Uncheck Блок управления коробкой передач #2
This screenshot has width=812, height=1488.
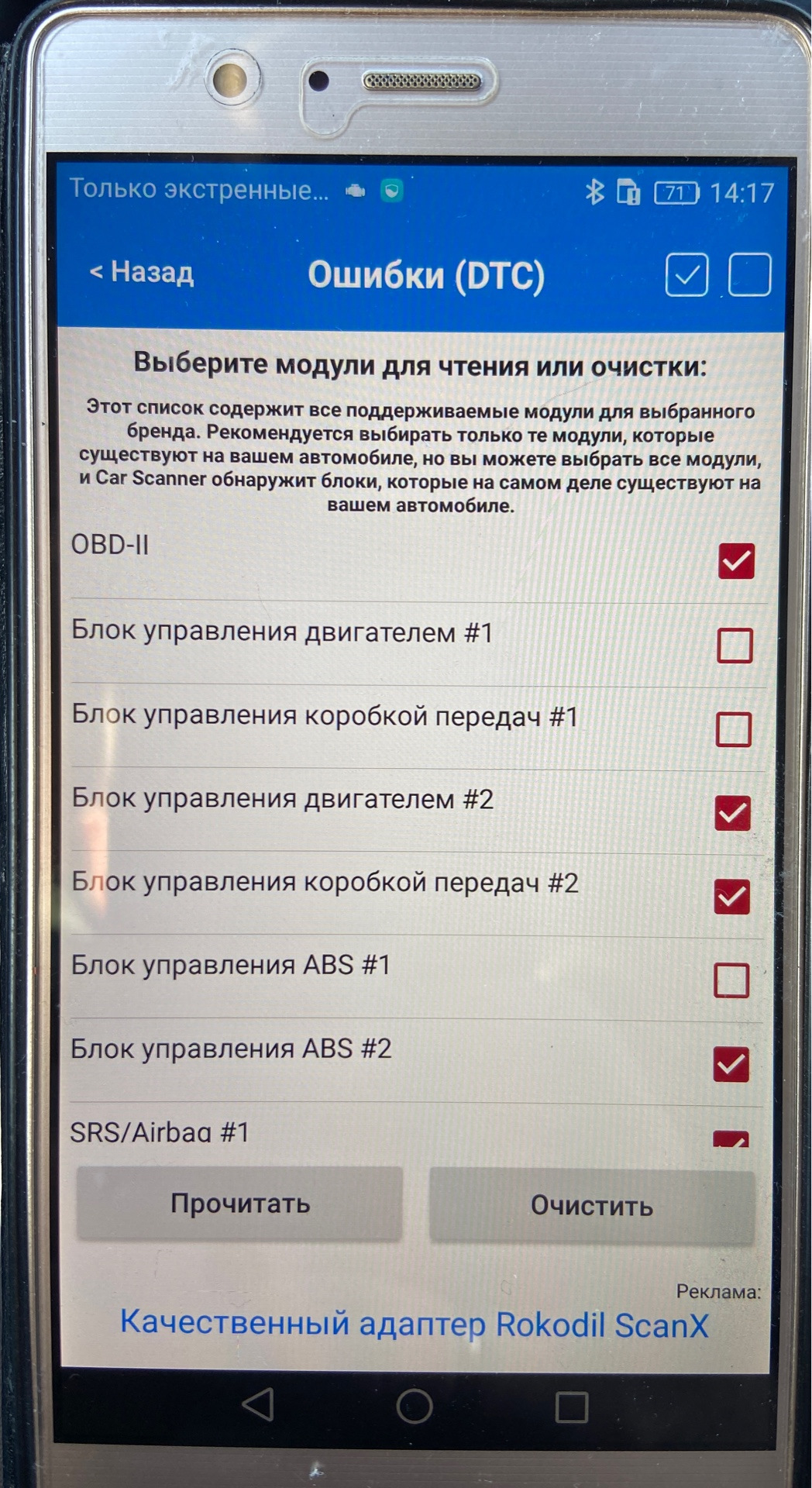[x=731, y=897]
